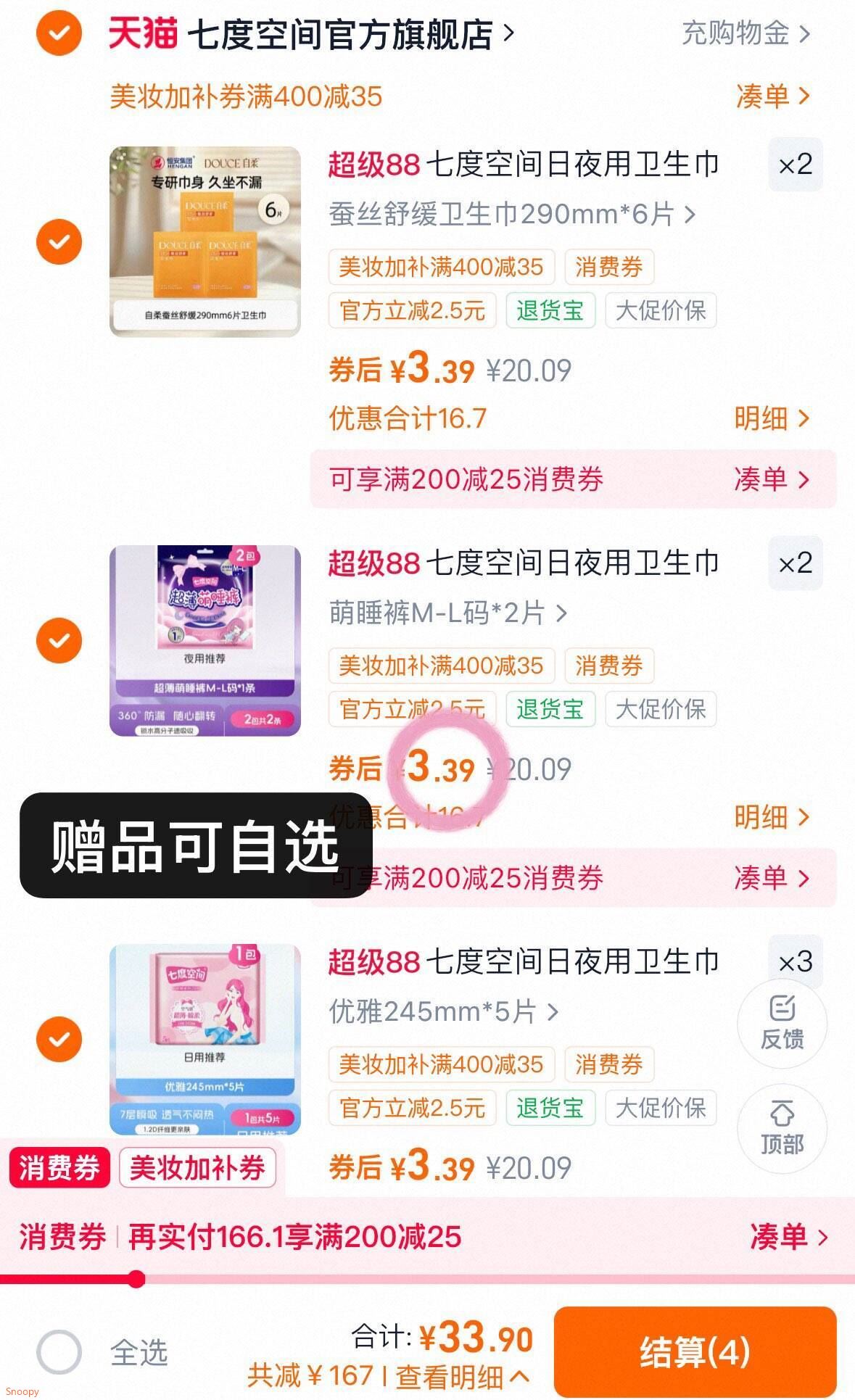The image size is (855, 1400).
Task: Jump back to top with 顶部
Action: point(782,1128)
